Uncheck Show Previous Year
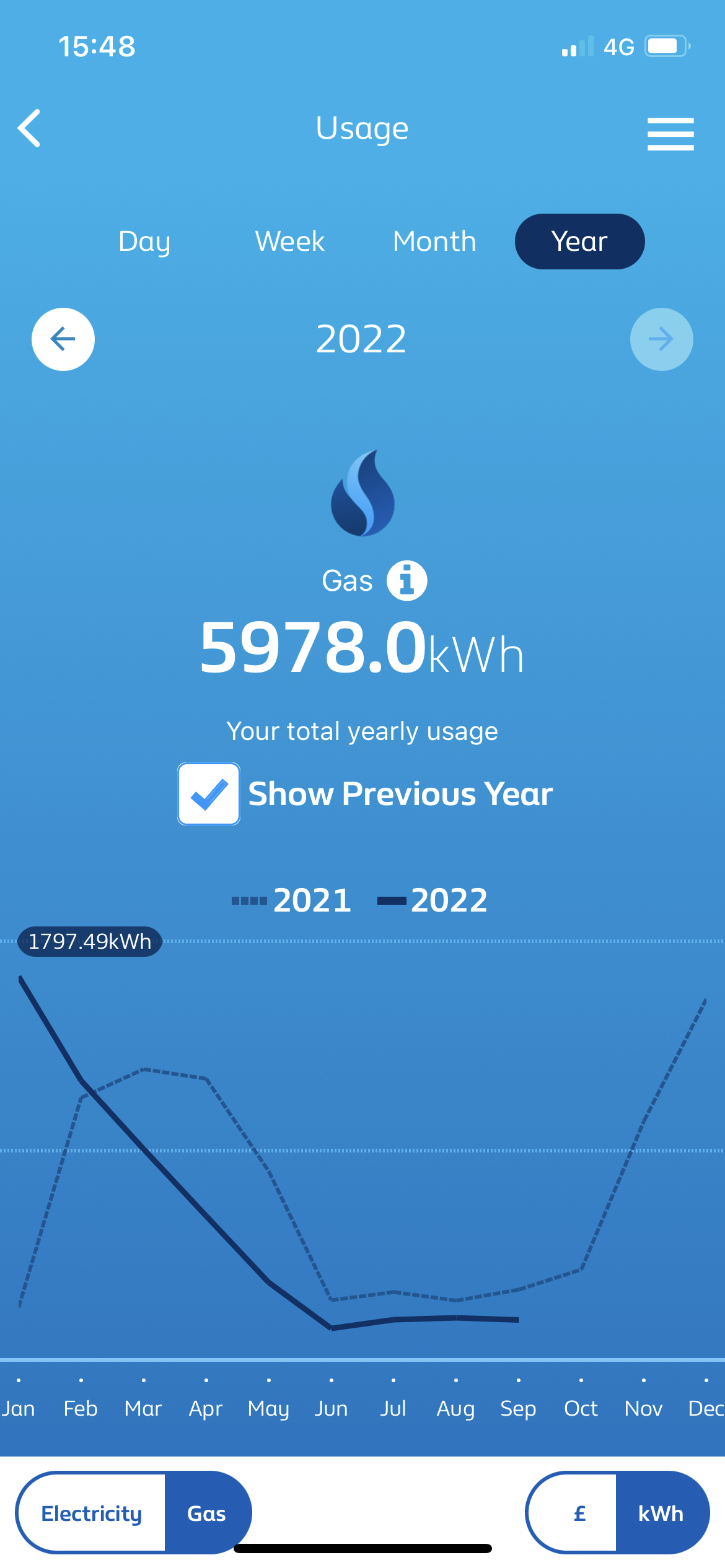 pos(209,794)
